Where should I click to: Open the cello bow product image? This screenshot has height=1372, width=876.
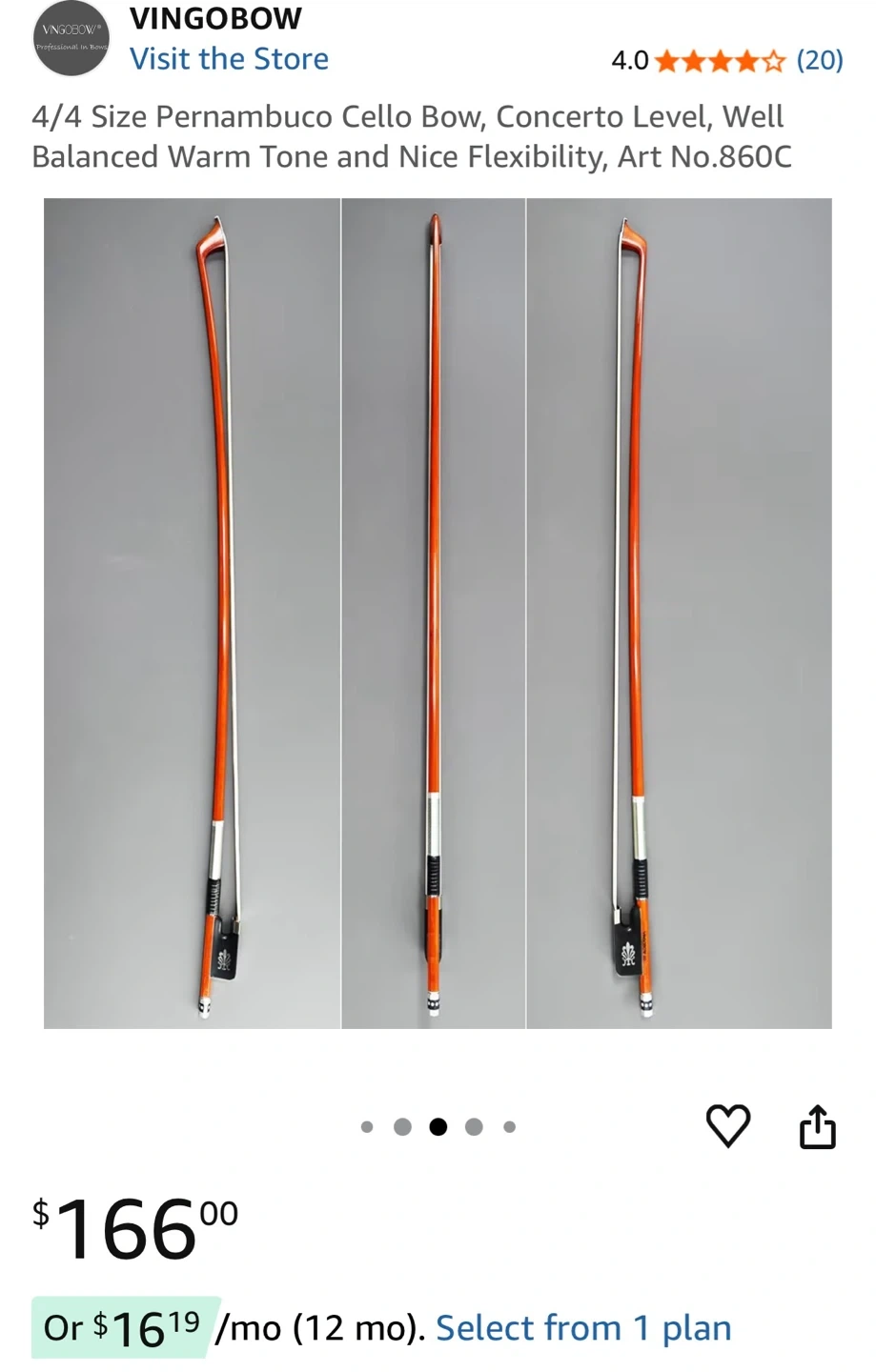click(x=438, y=613)
